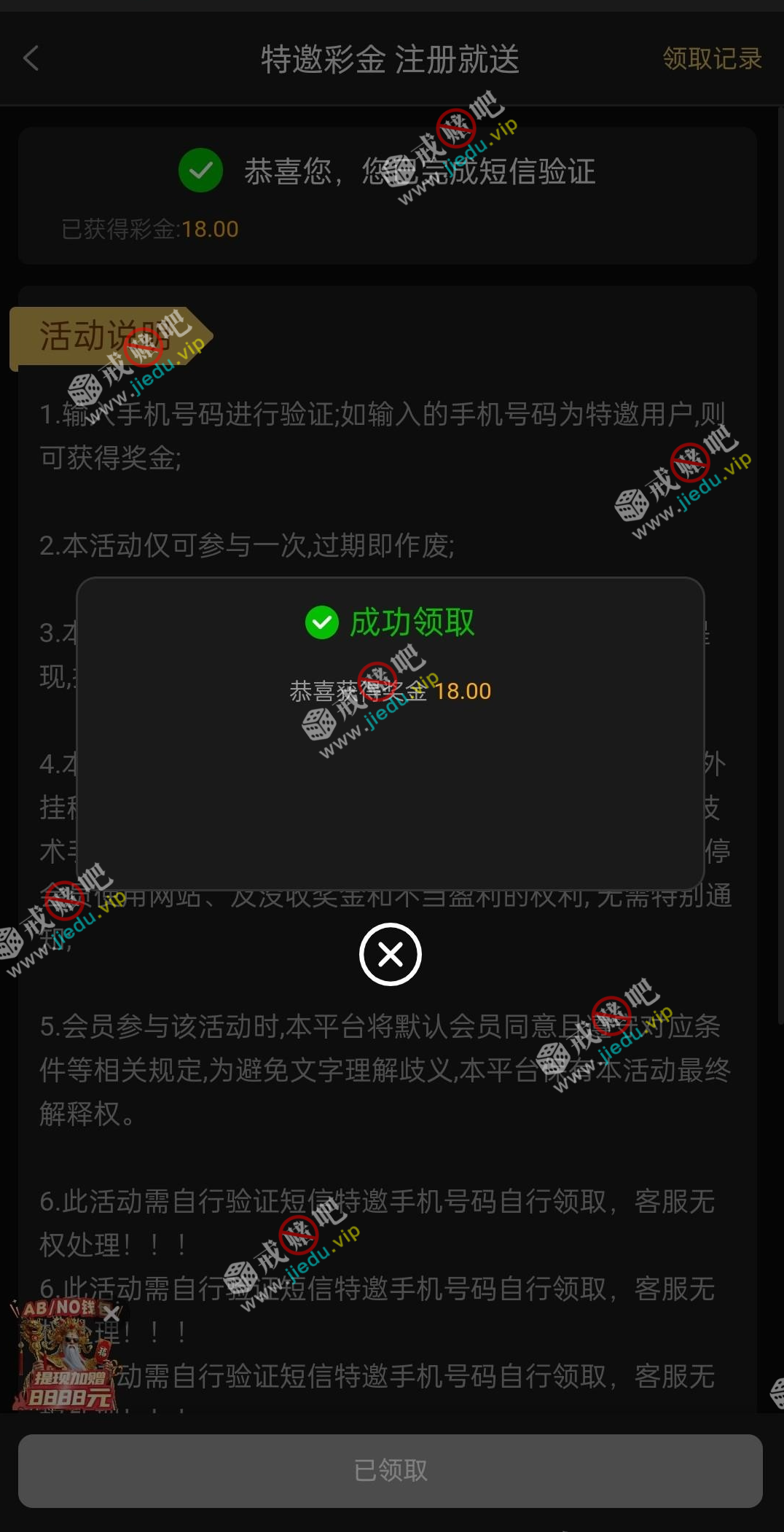This screenshot has height=1532, width=784.
Task: Go back with the top-left arrow
Action: click(31, 59)
